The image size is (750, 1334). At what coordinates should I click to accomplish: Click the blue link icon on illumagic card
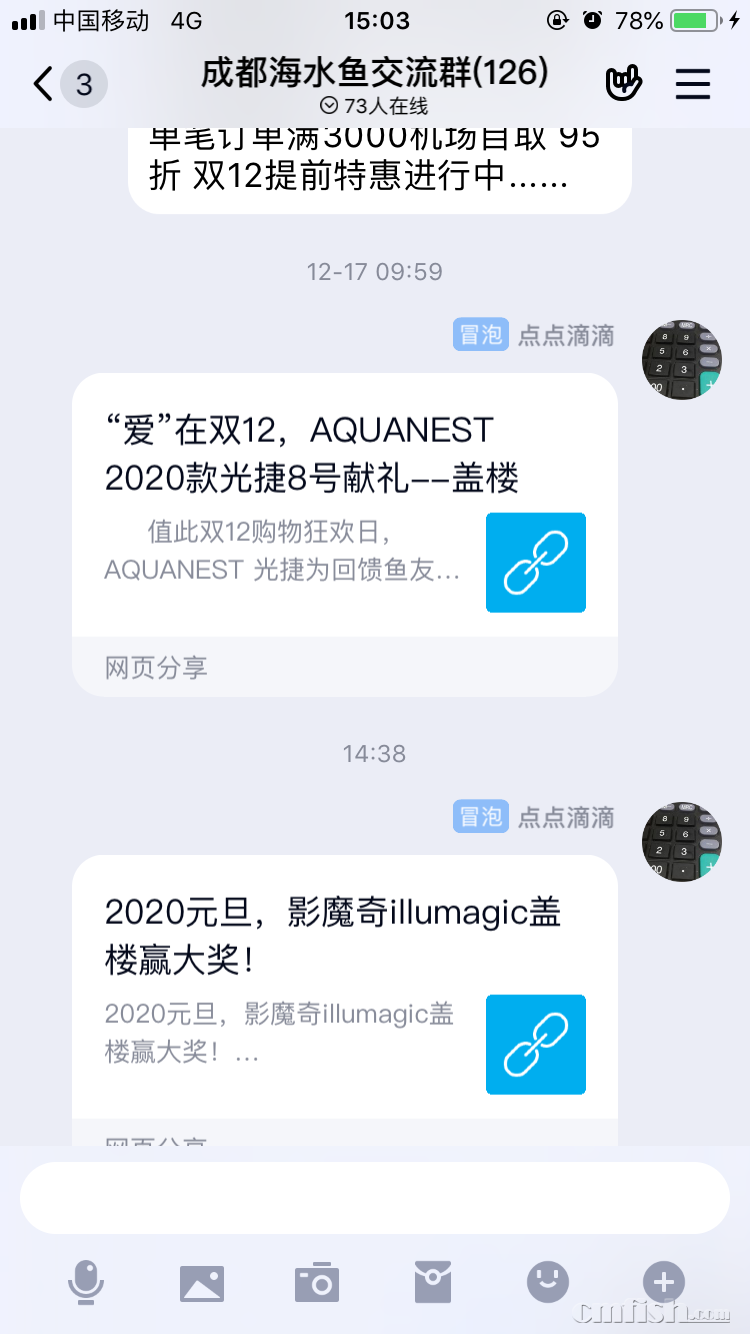tap(535, 1044)
